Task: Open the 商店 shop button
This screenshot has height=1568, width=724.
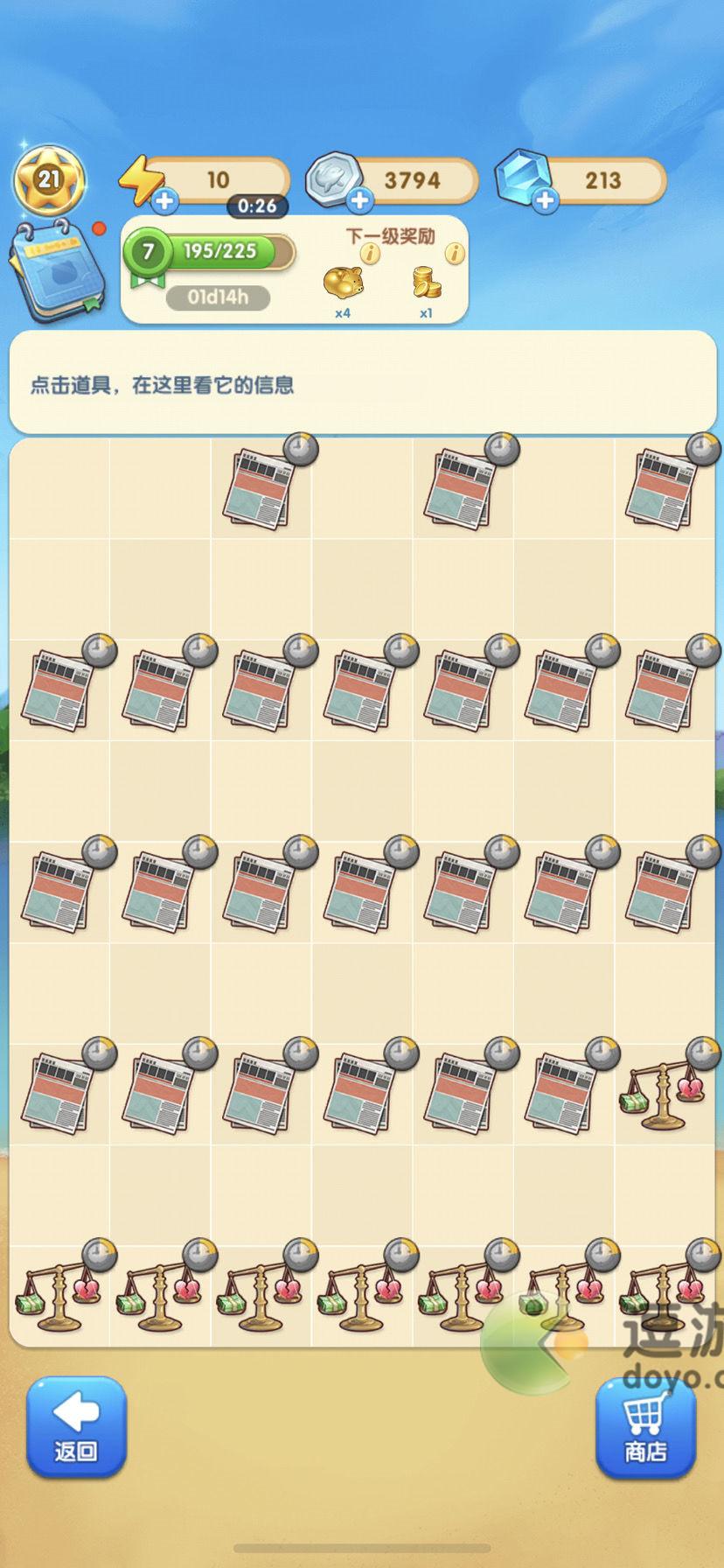Action: 646,1427
